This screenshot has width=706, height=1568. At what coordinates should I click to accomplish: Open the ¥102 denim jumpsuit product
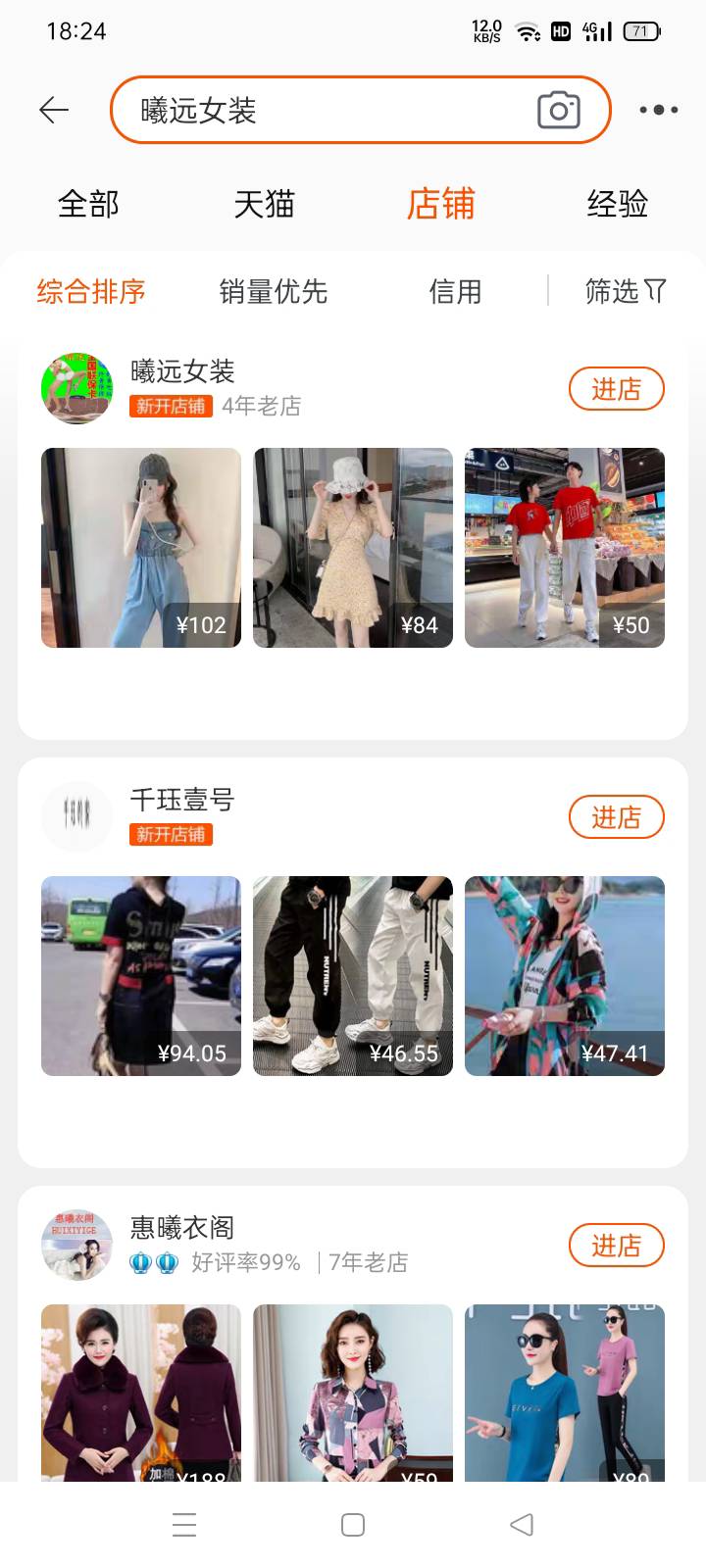pos(141,548)
